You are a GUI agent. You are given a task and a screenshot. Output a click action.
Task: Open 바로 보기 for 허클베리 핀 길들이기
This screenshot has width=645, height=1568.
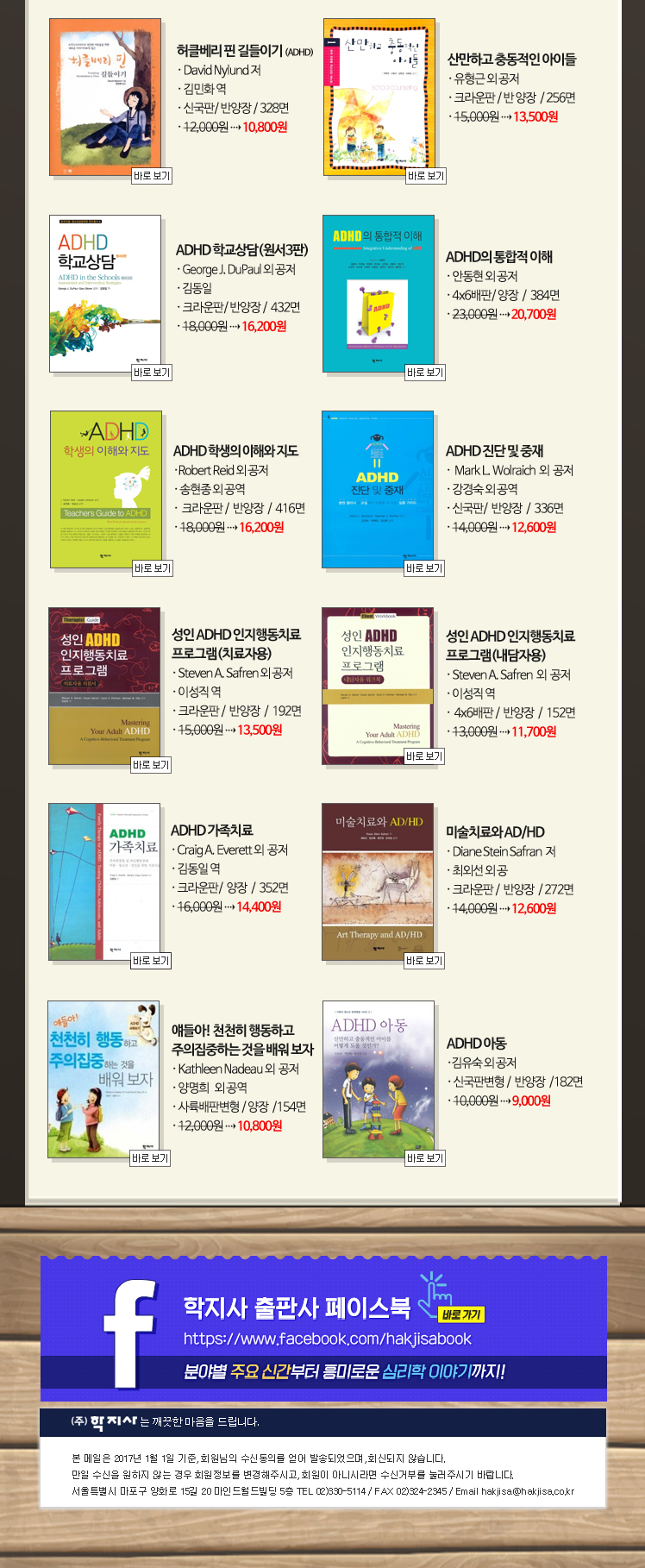pyautogui.click(x=151, y=176)
